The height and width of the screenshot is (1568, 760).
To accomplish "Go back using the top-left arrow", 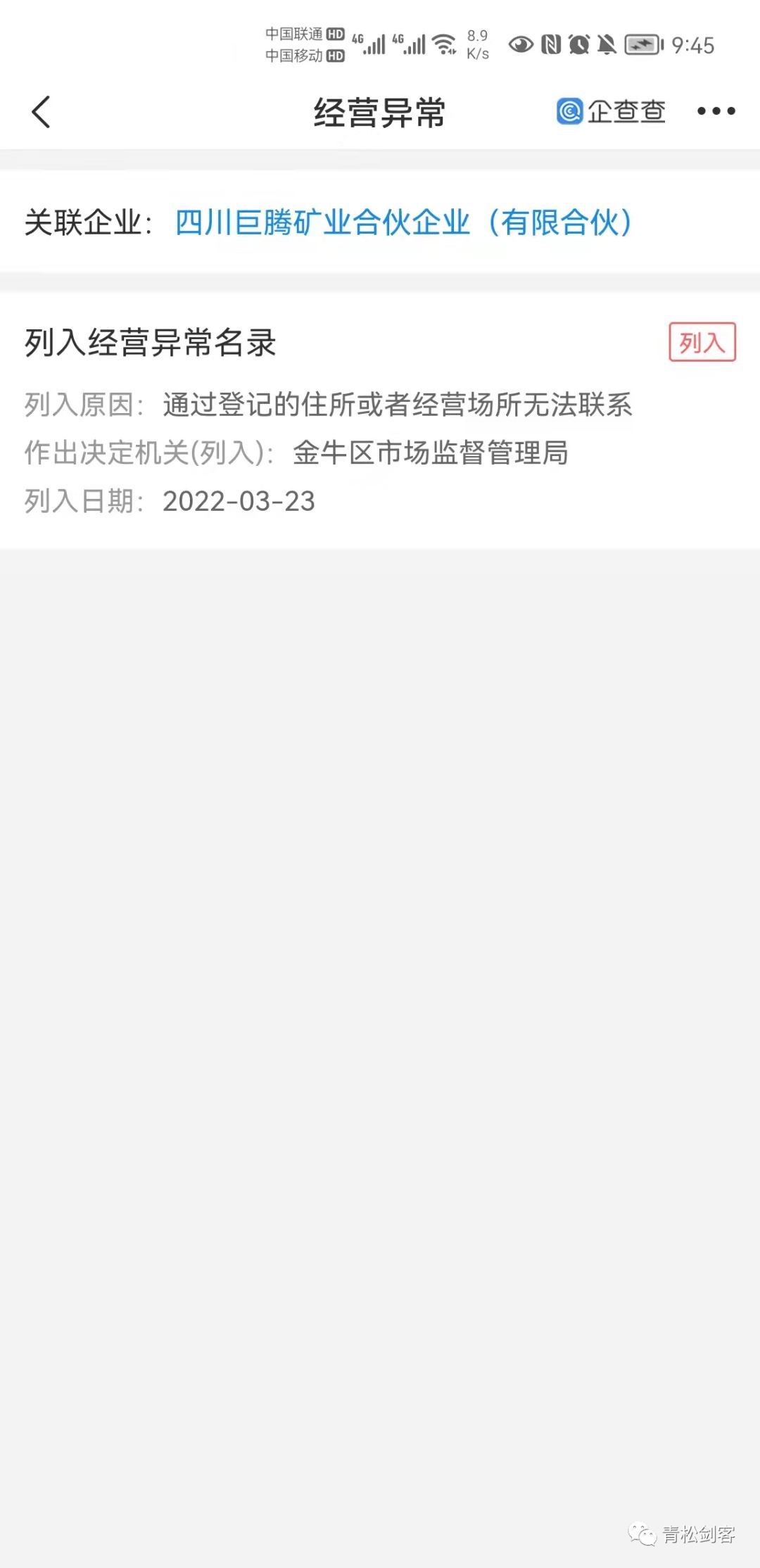I will coord(42,112).
